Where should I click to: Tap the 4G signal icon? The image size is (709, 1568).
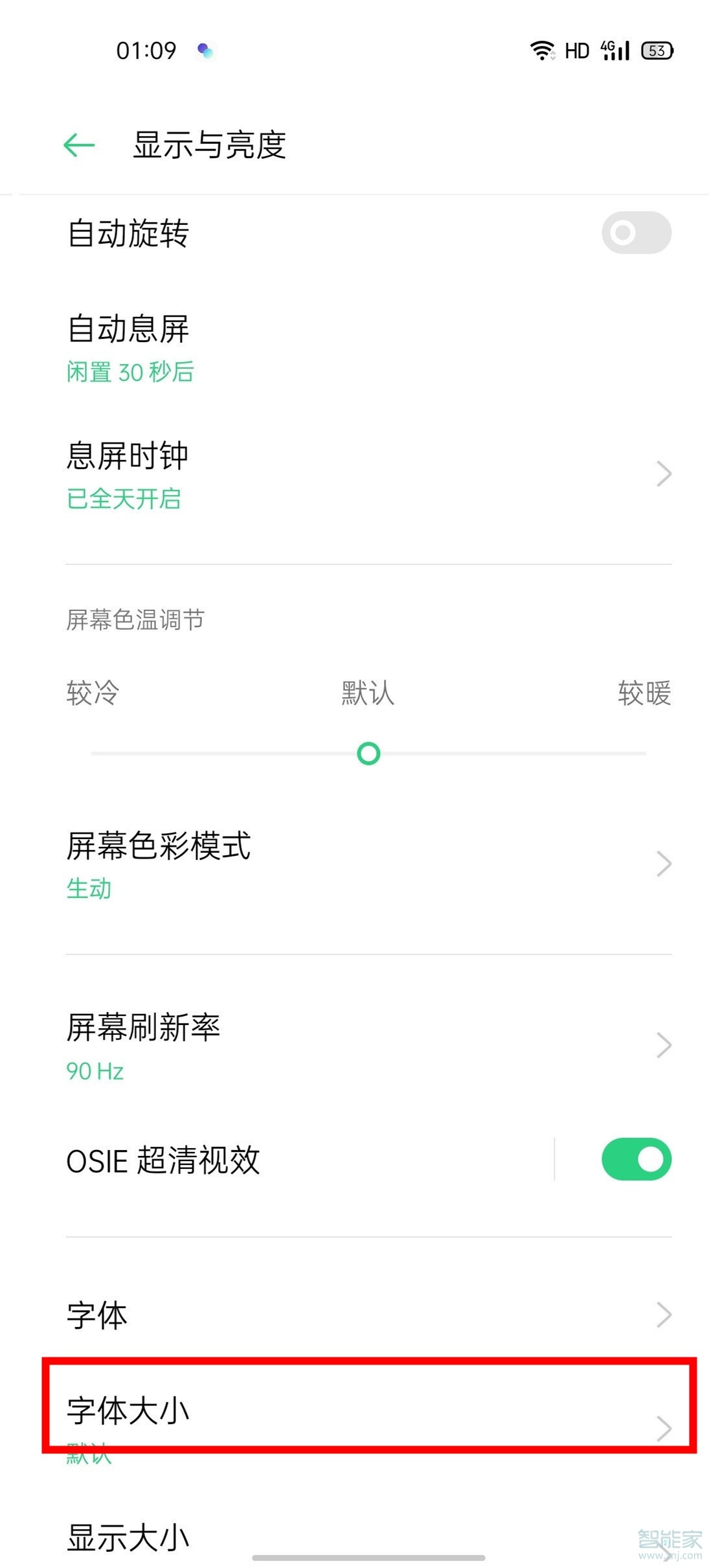point(607,45)
